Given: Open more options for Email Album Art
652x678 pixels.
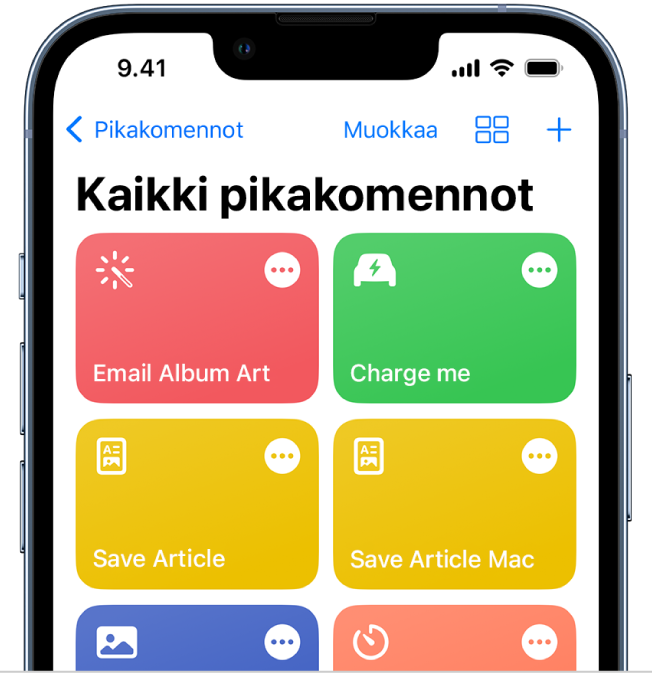Looking at the screenshot, I should (283, 270).
